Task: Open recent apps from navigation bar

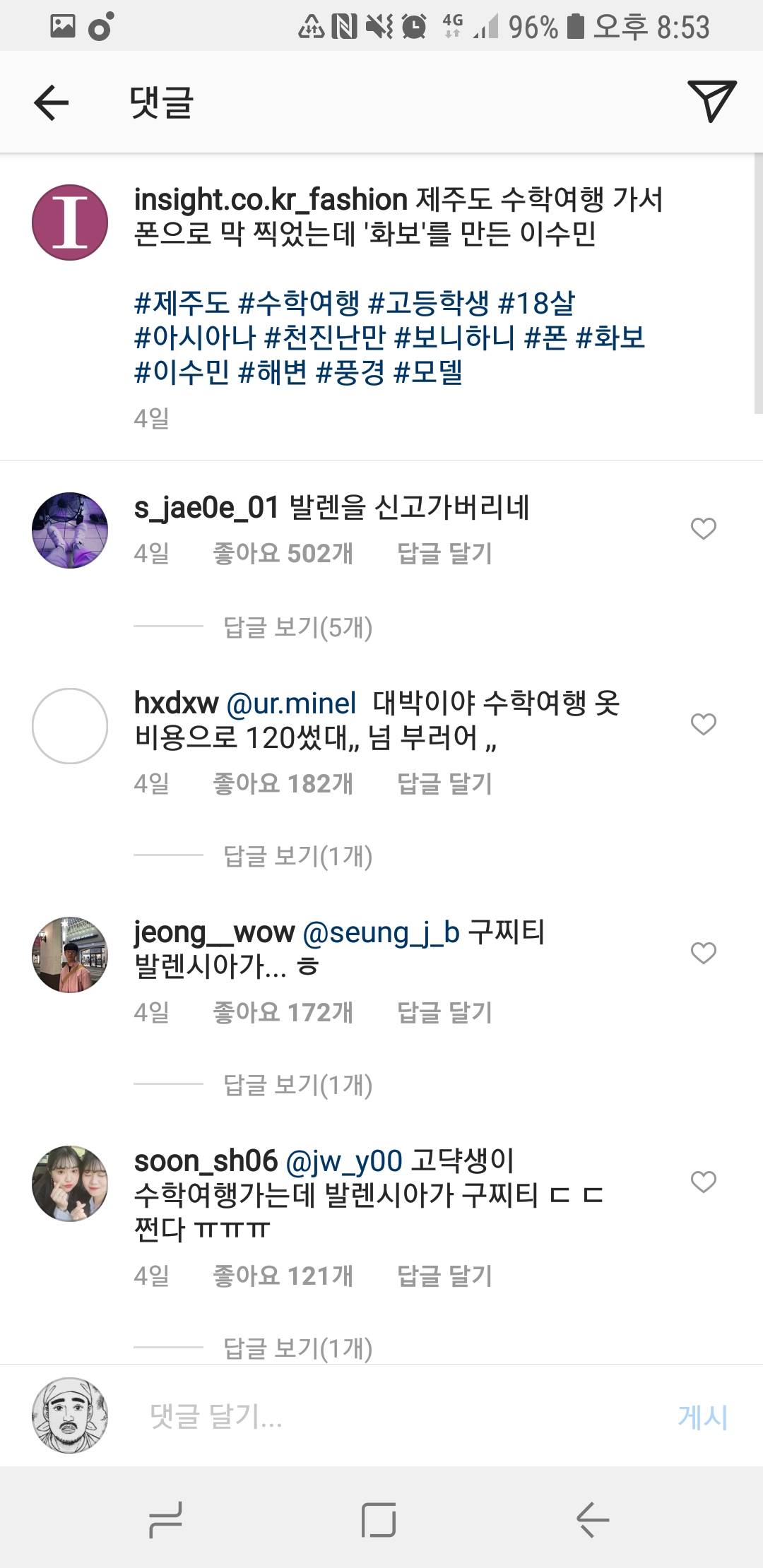Action: pos(165,1519)
